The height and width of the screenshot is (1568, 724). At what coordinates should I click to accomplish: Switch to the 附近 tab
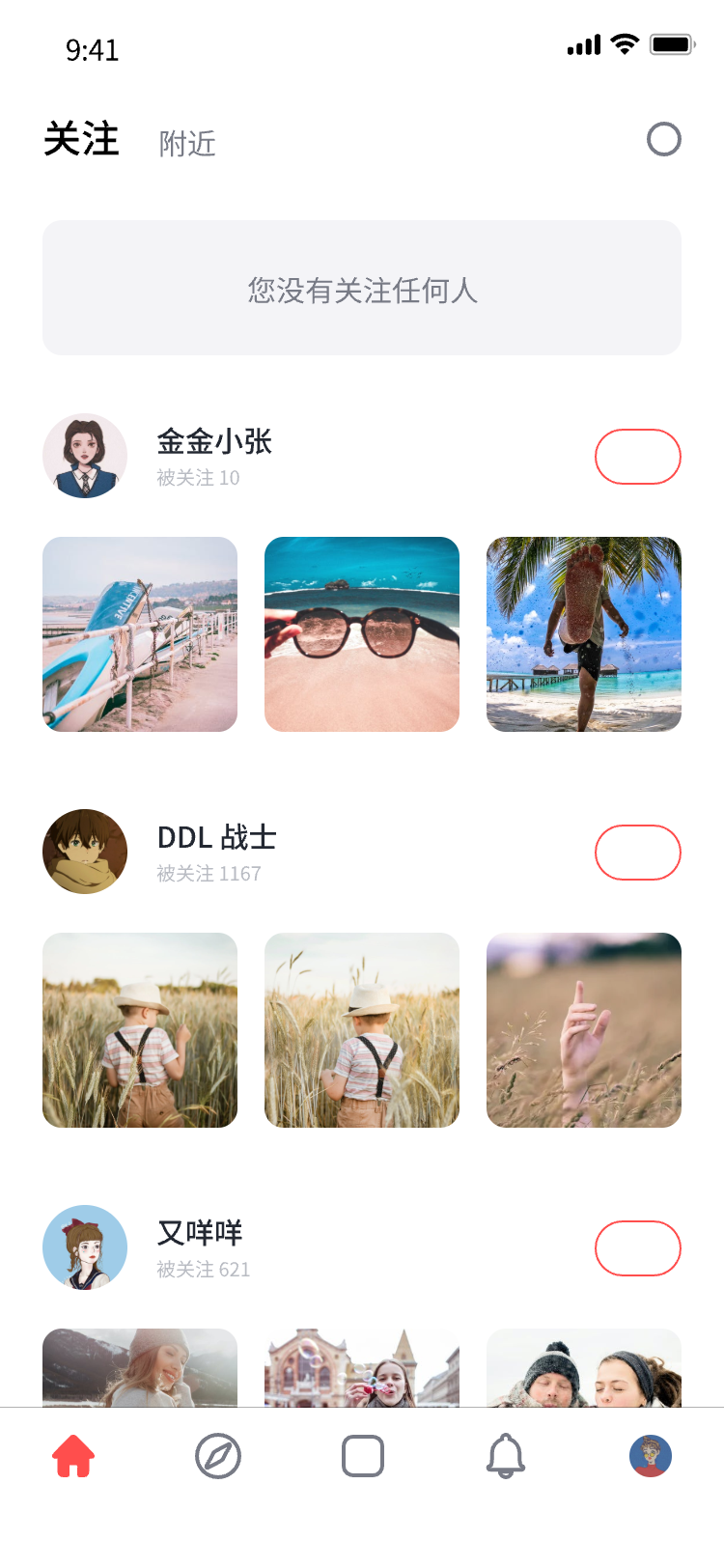pyautogui.click(x=187, y=144)
